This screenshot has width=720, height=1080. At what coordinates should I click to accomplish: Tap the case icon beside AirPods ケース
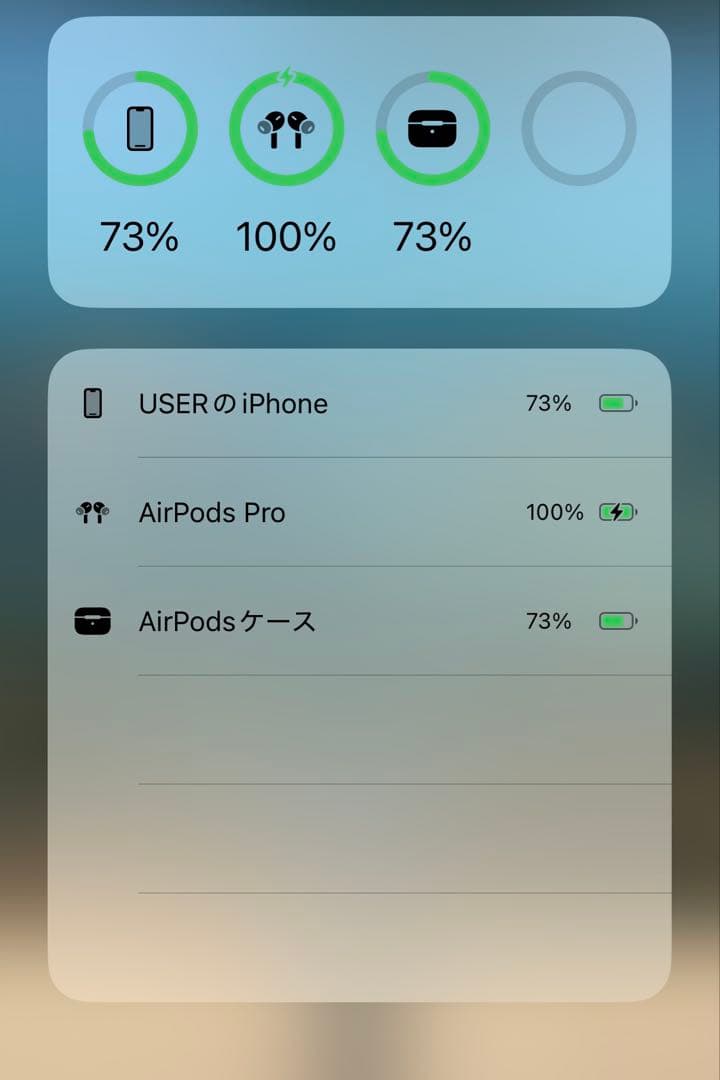[93, 621]
